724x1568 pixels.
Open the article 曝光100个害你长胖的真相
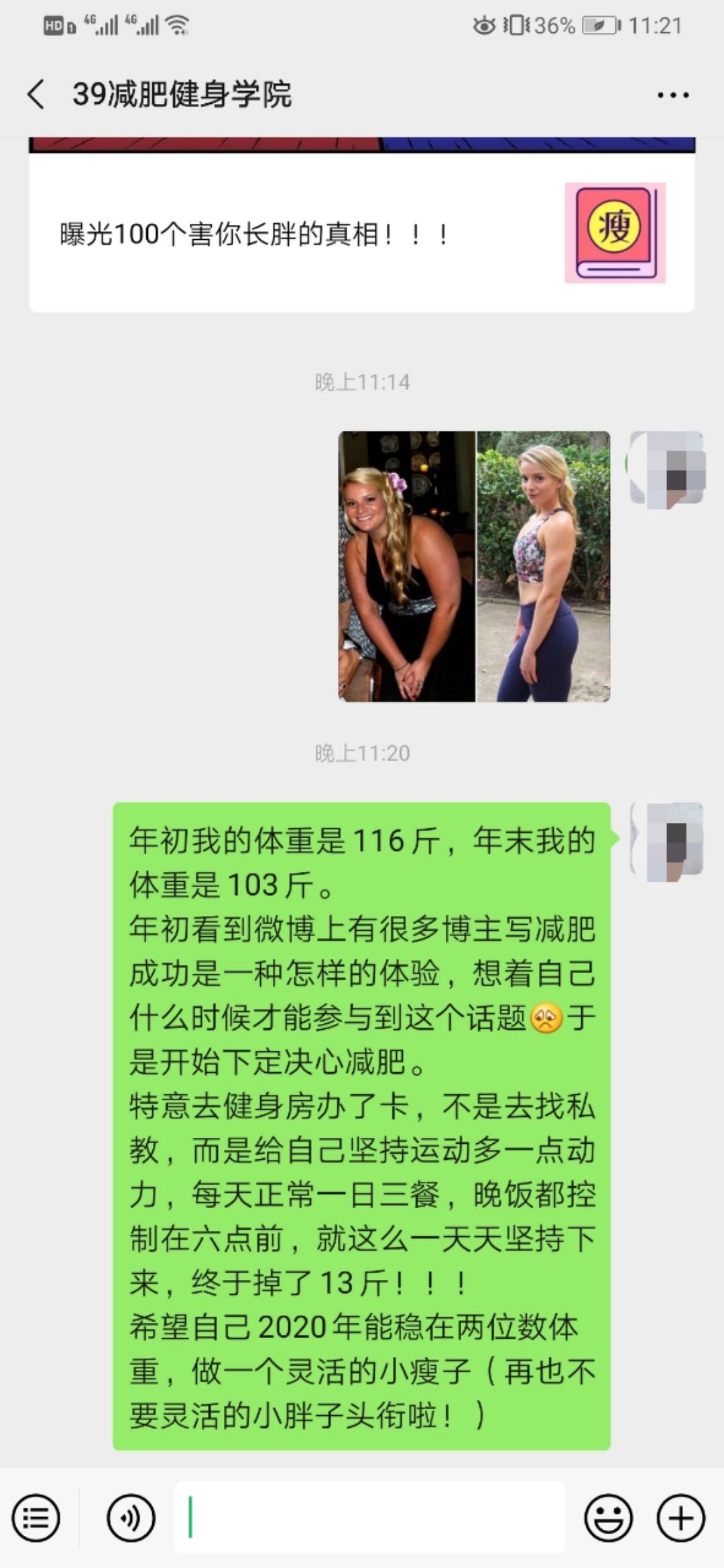click(x=362, y=233)
